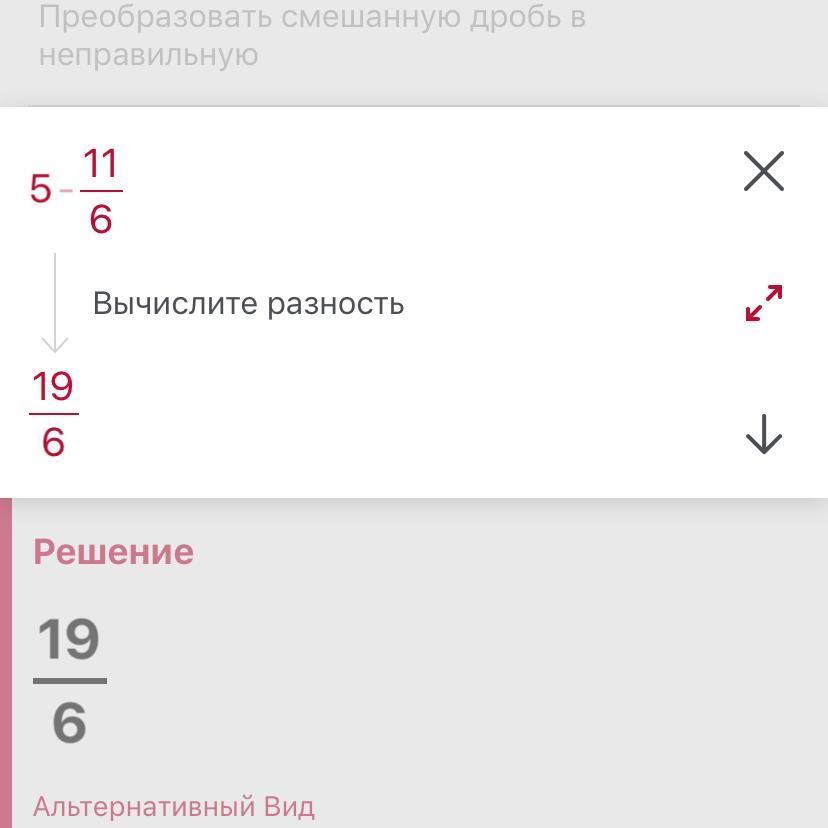Expand the step with the arrows icon
This screenshot has width=828, height=828.
click(764, 303)
